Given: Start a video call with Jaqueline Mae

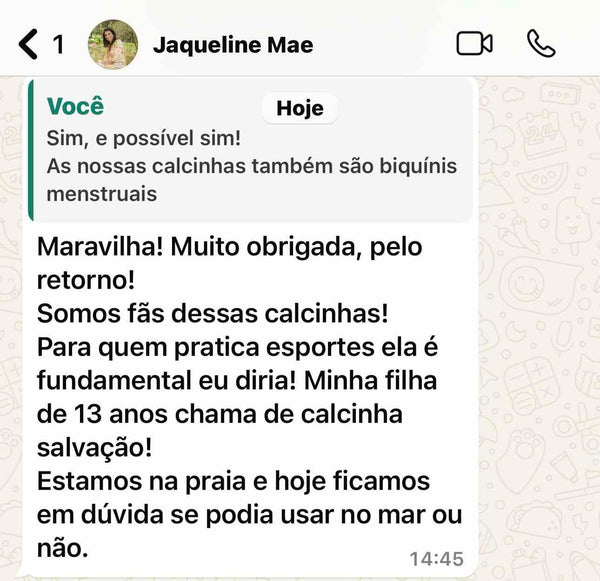Looking at the screenshot, I should click(474, 43).
